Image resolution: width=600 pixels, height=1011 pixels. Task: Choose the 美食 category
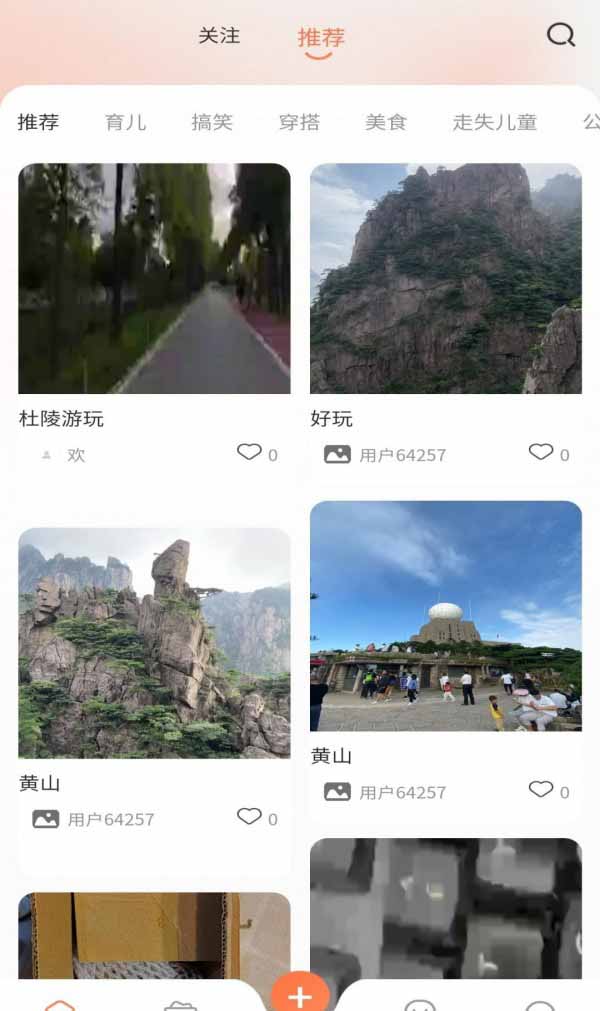[386, 122]
